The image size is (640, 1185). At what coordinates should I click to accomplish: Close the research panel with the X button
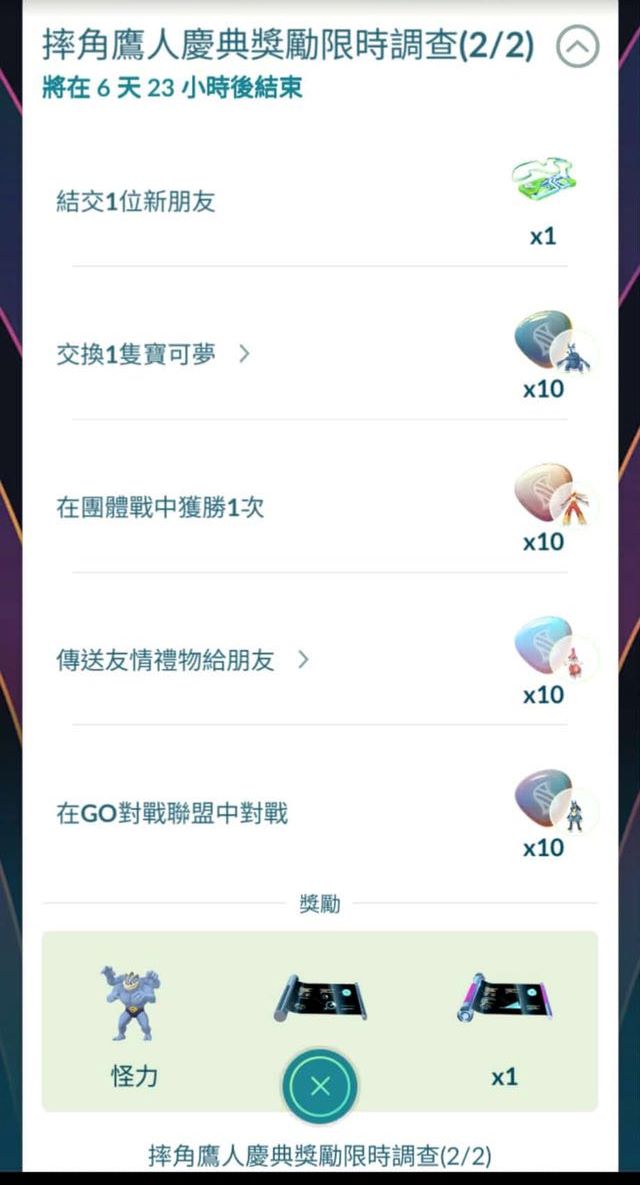point(320,1087)
